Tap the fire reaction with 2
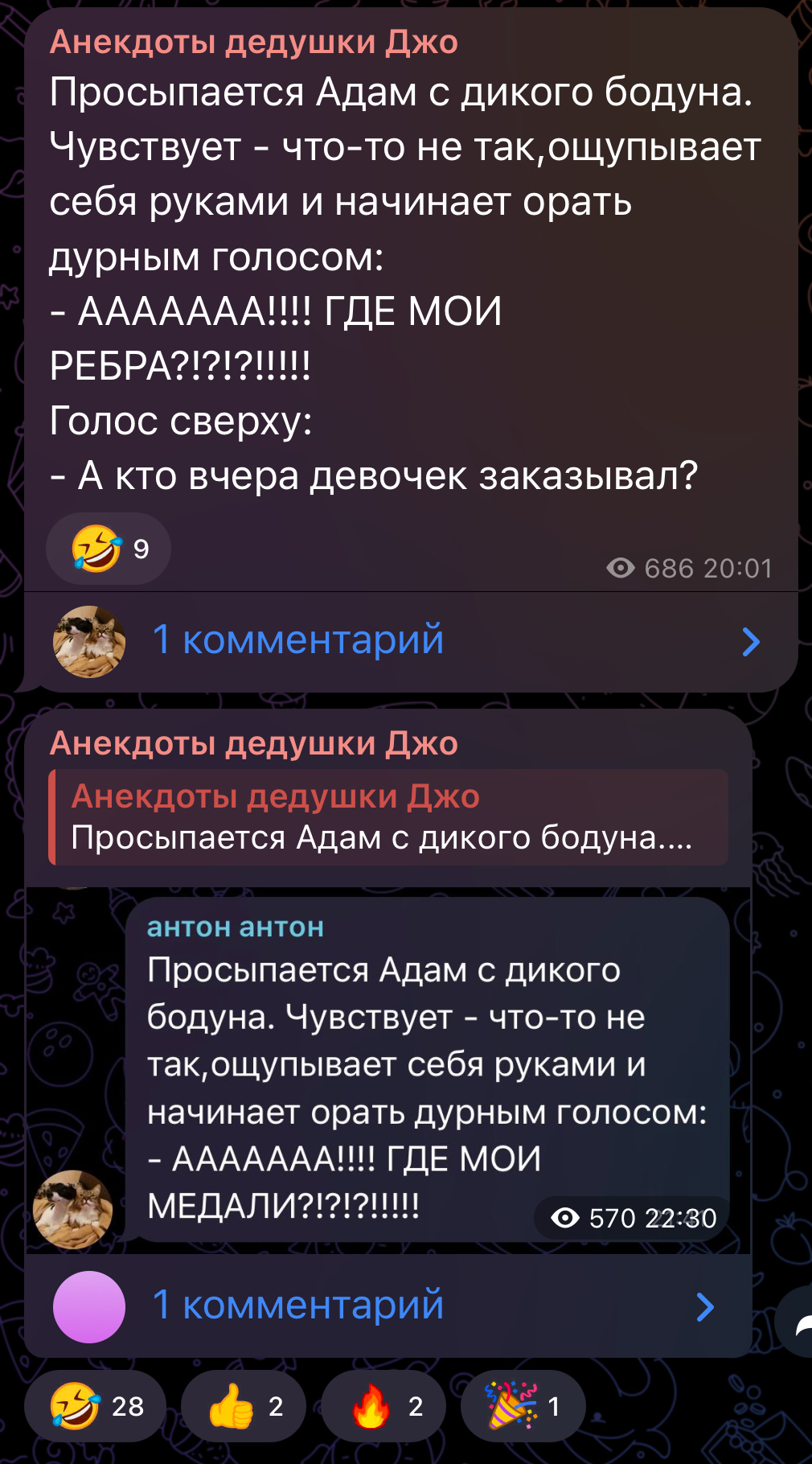This screenshot has height=1464, width=812. (x=383, y=1406)
